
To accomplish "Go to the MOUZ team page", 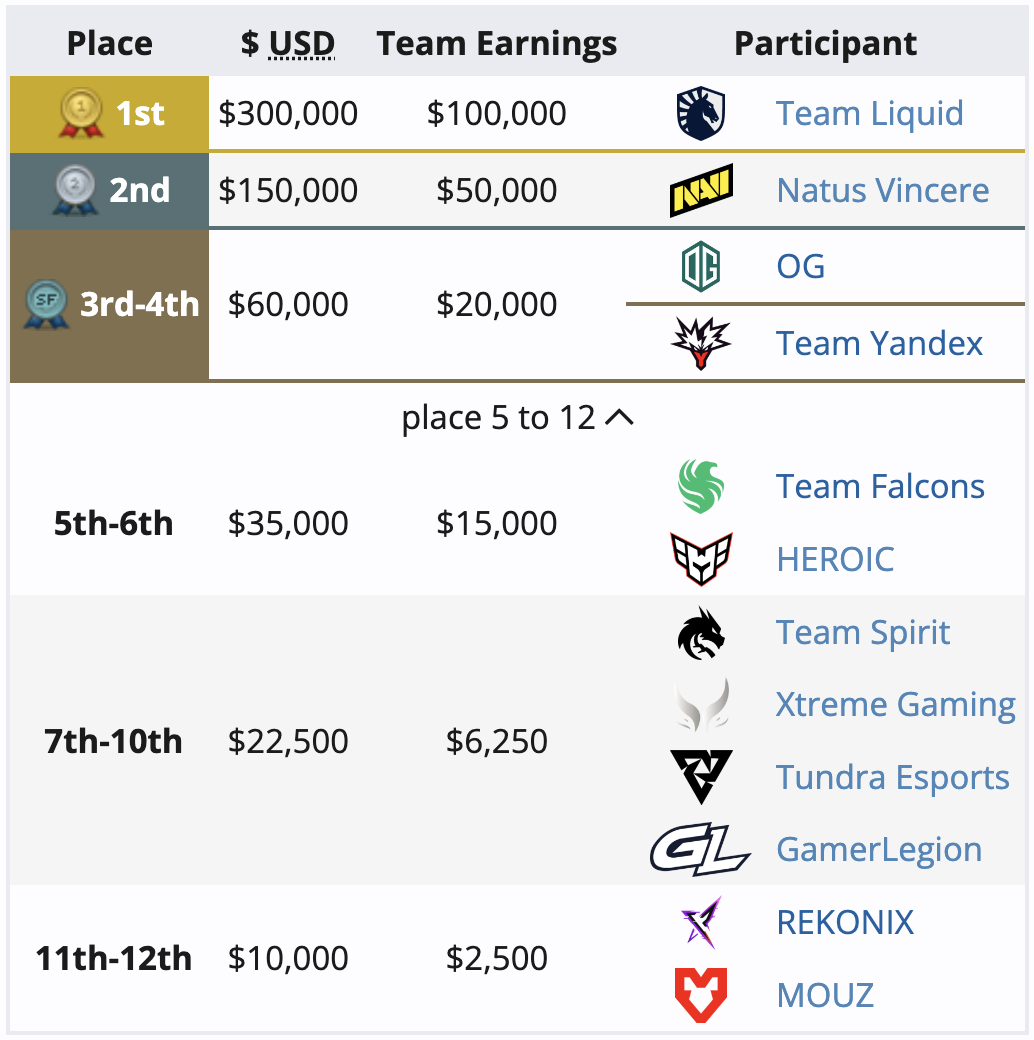I will pos(825,995).
